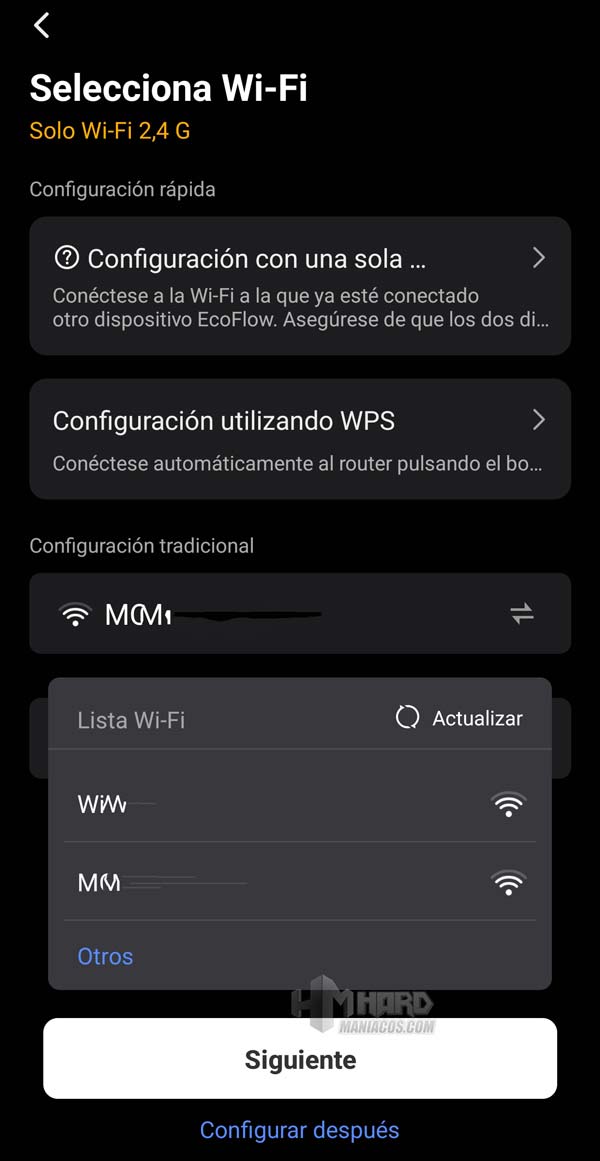Refresh the Wi-Fi list with Actualizar

coord(460,718)
